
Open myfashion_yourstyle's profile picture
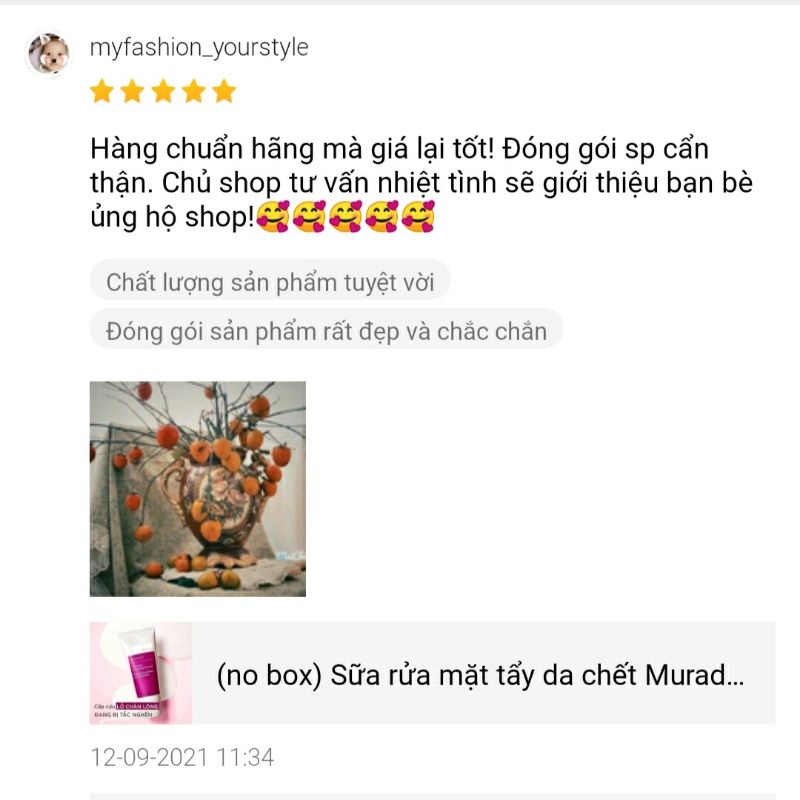point(48,53)
